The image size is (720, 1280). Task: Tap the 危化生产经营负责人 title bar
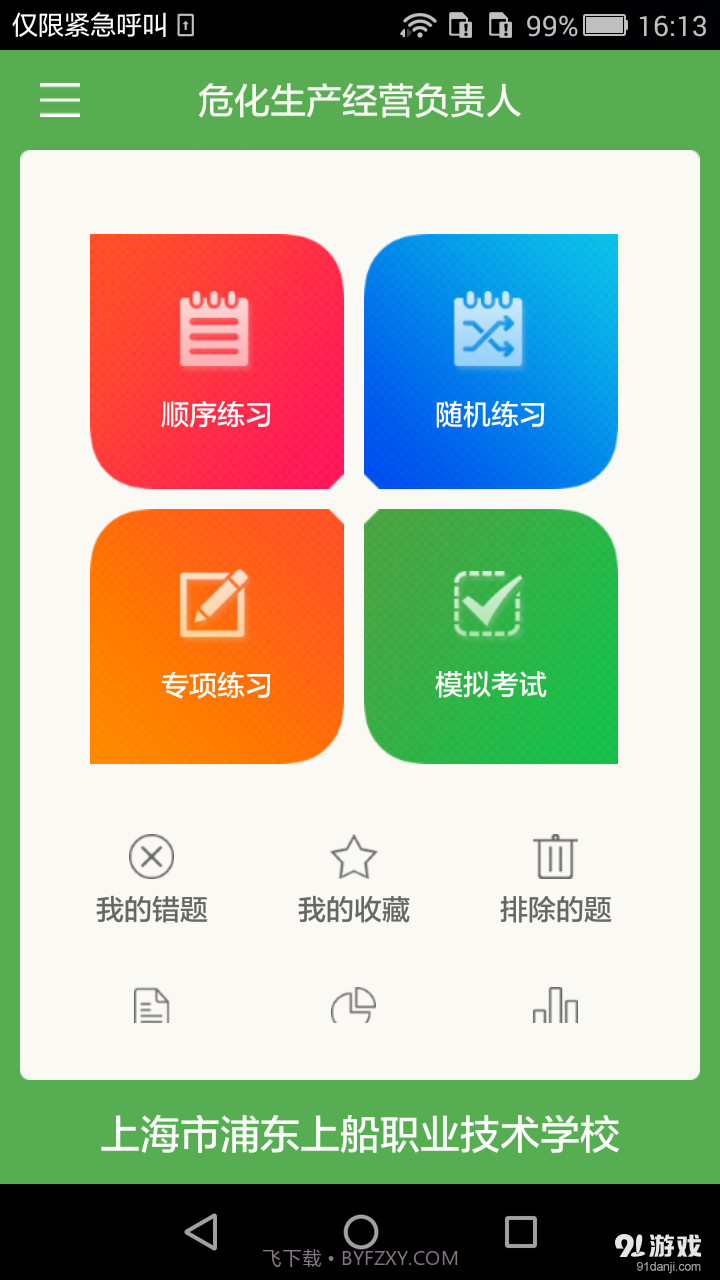(x=360, y=101)
